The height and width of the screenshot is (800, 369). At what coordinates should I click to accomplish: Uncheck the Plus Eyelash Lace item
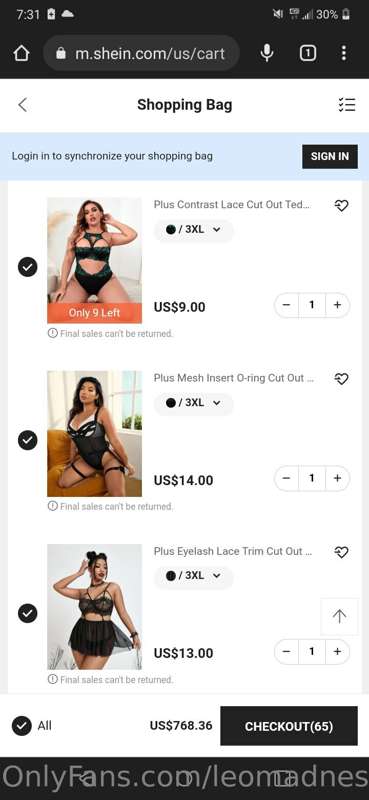[28, 613]
